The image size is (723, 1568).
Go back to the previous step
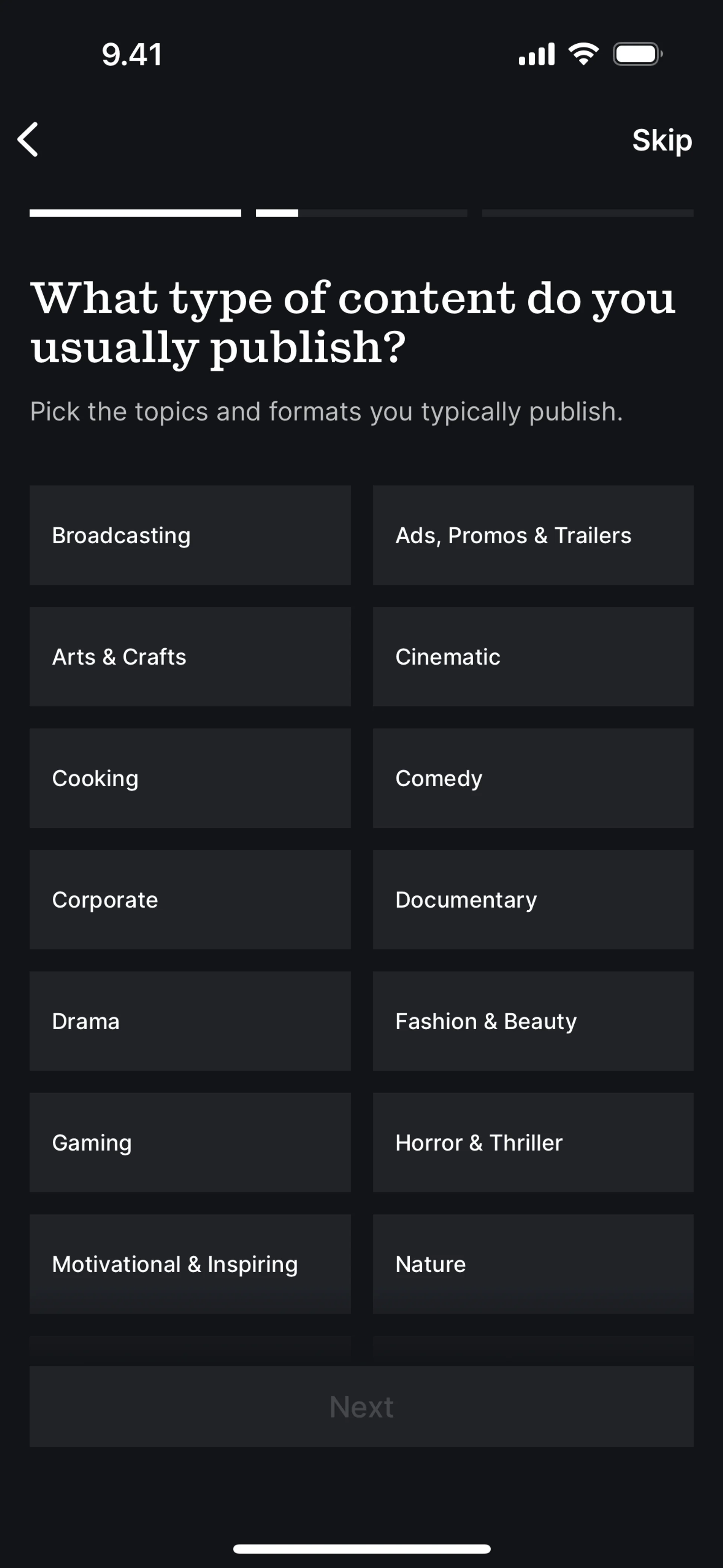pos(28,139)
